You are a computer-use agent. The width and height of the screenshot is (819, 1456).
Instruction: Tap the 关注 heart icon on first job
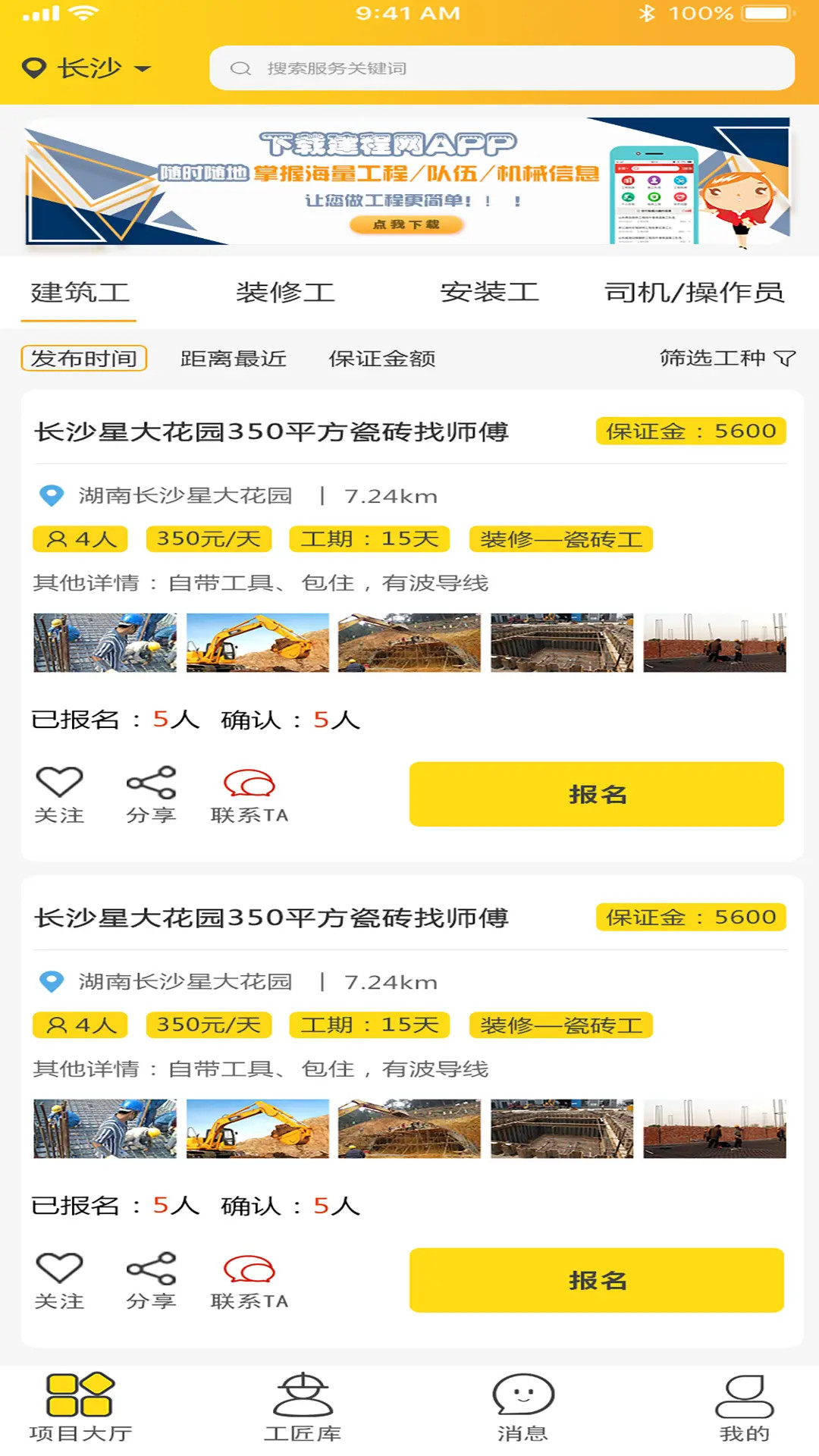point(61,792)
